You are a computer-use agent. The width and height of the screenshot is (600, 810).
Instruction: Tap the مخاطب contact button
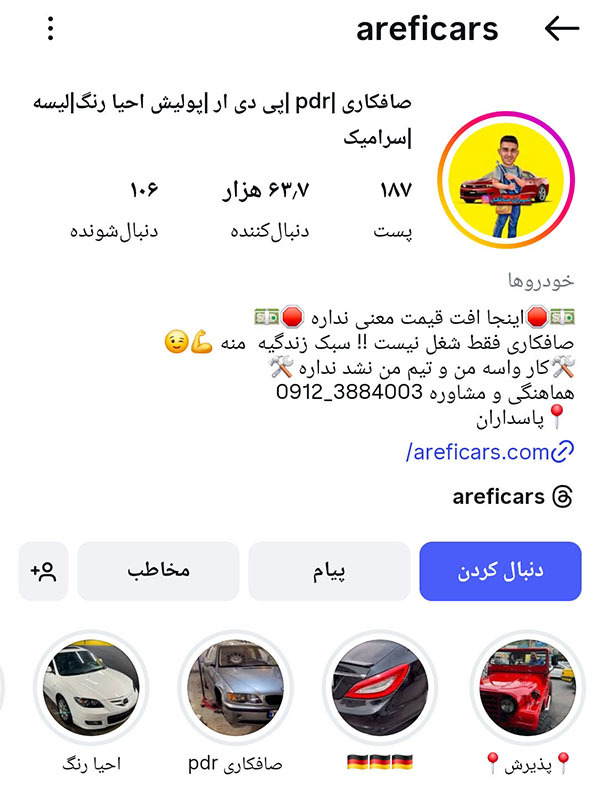tap(158, 571)
